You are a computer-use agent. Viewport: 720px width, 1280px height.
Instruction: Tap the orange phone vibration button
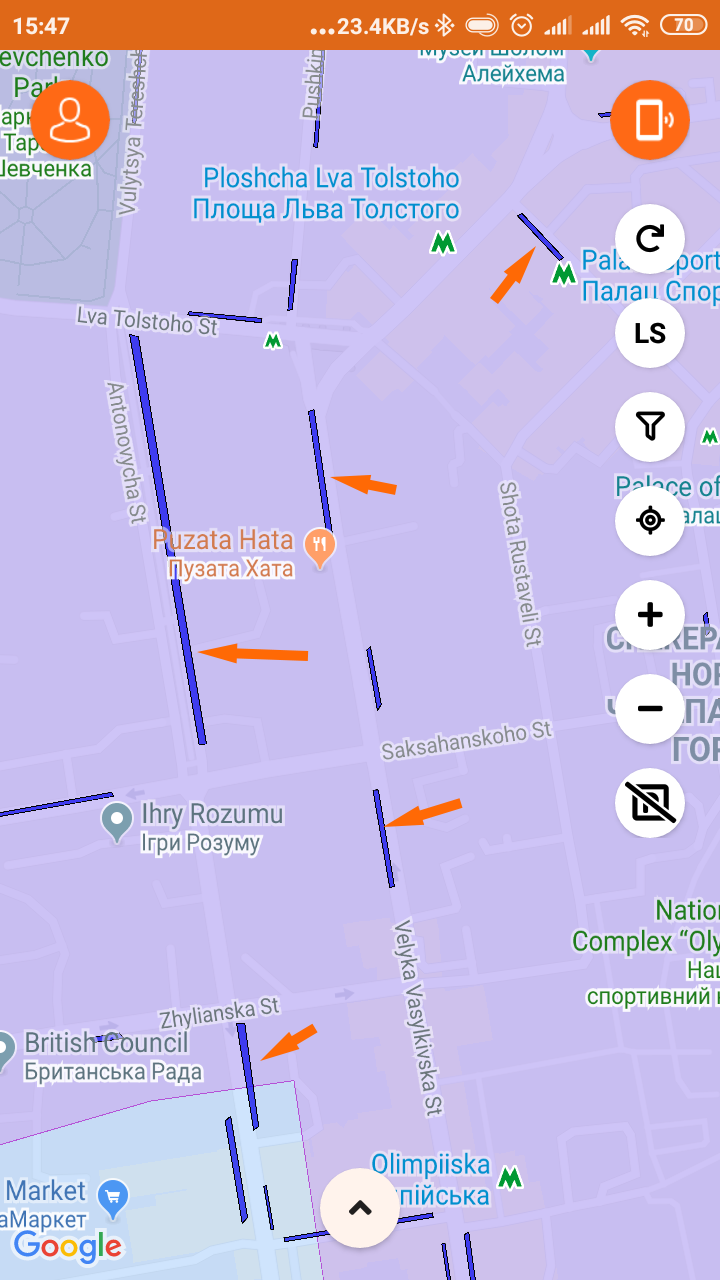[x=650, y=120]
